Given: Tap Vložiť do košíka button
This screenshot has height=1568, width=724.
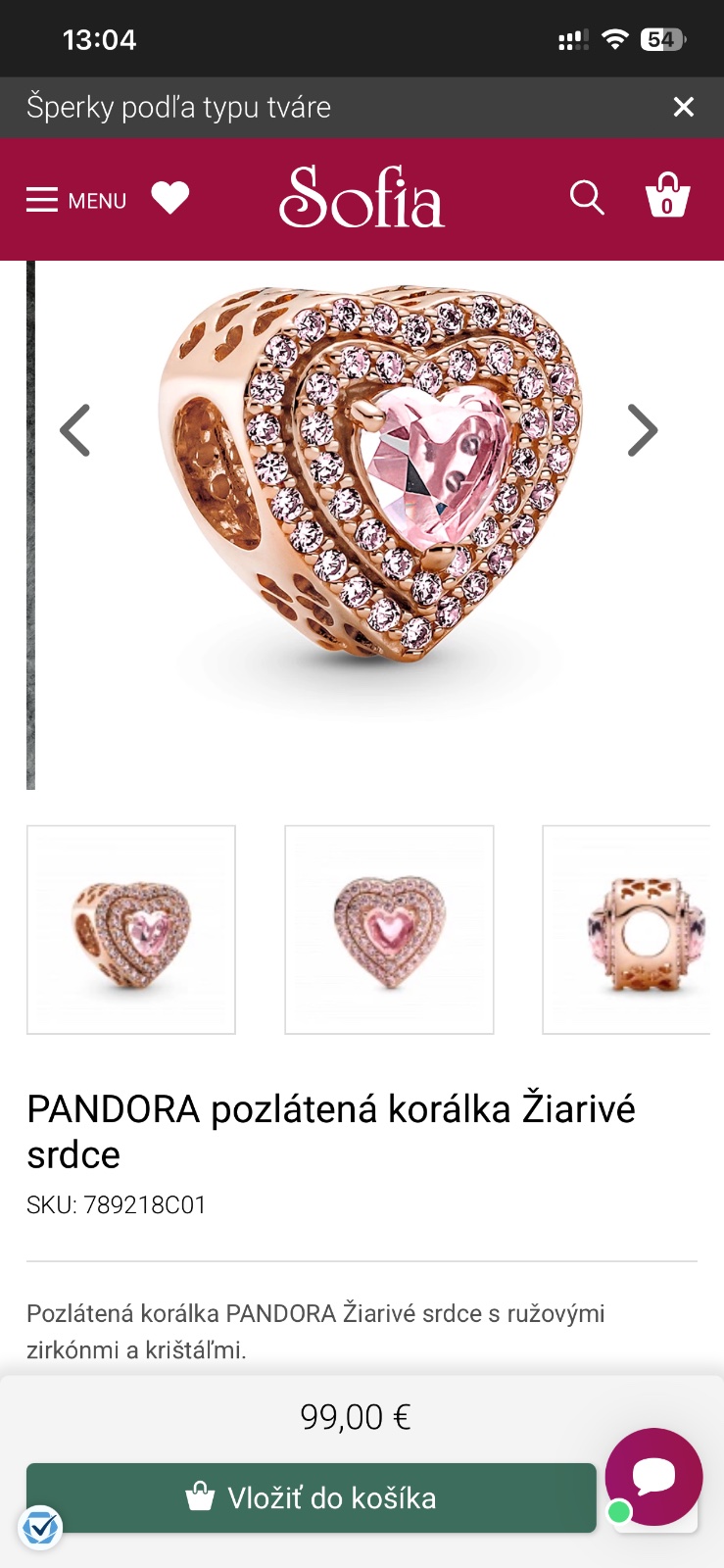Looking at the screenshot, I should 311,1497.
